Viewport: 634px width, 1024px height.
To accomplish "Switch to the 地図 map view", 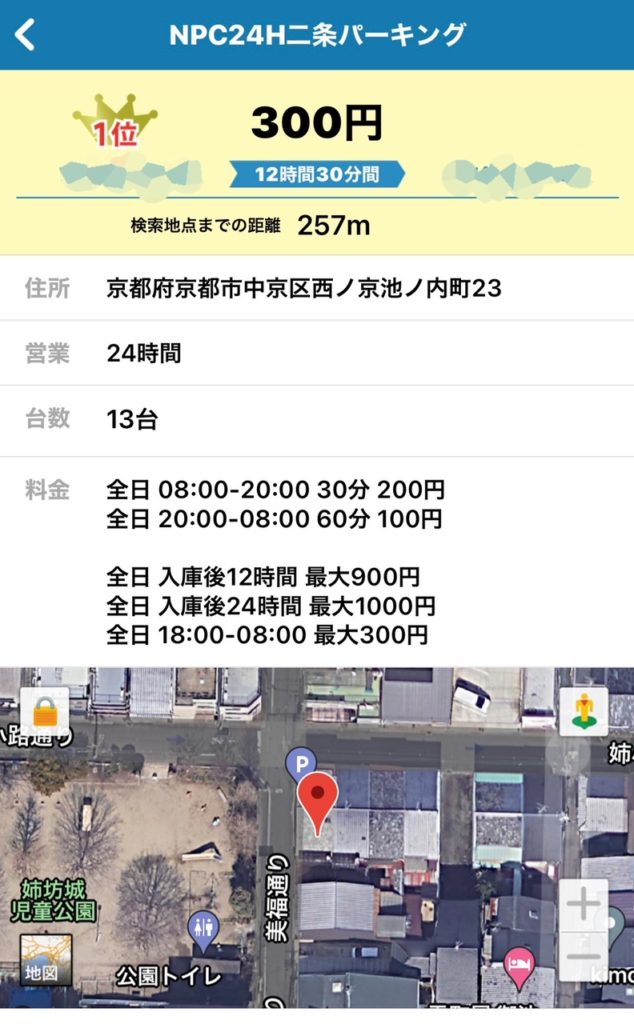I will [x=46, y=959].
